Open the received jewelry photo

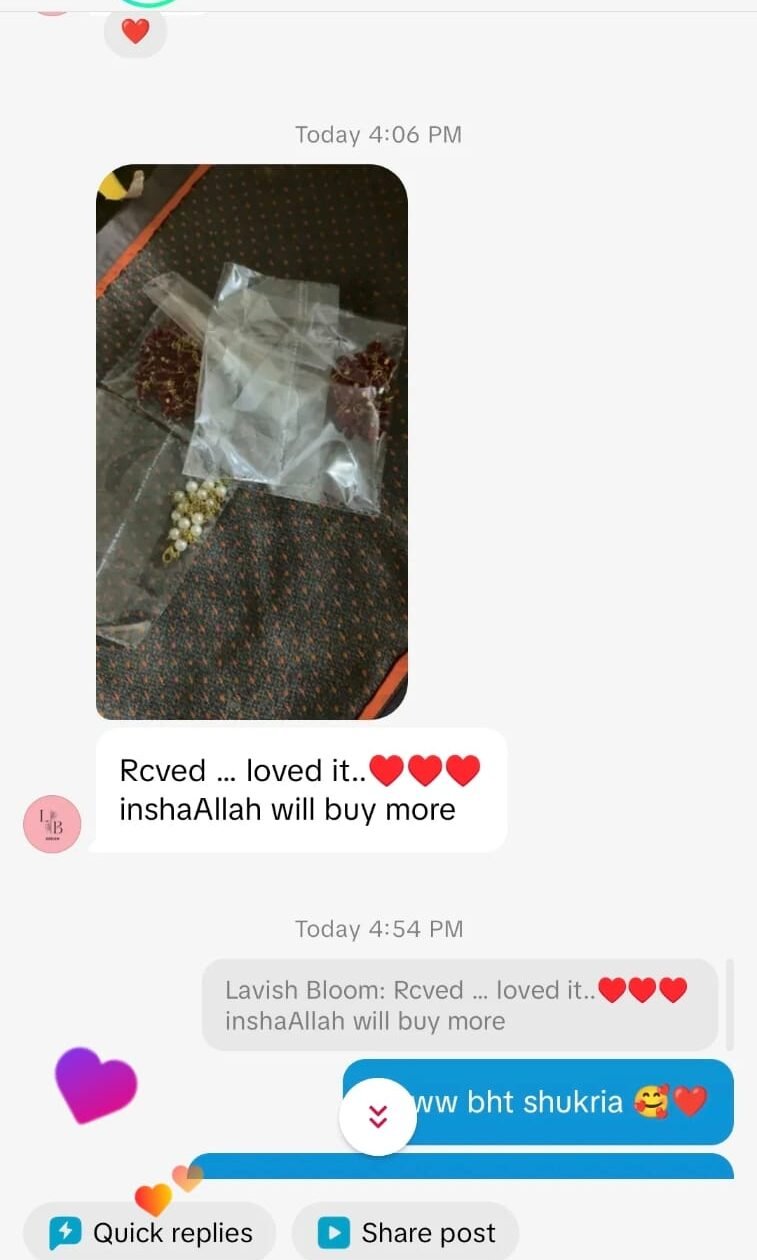pyautogui.click(x=251, y=441)
